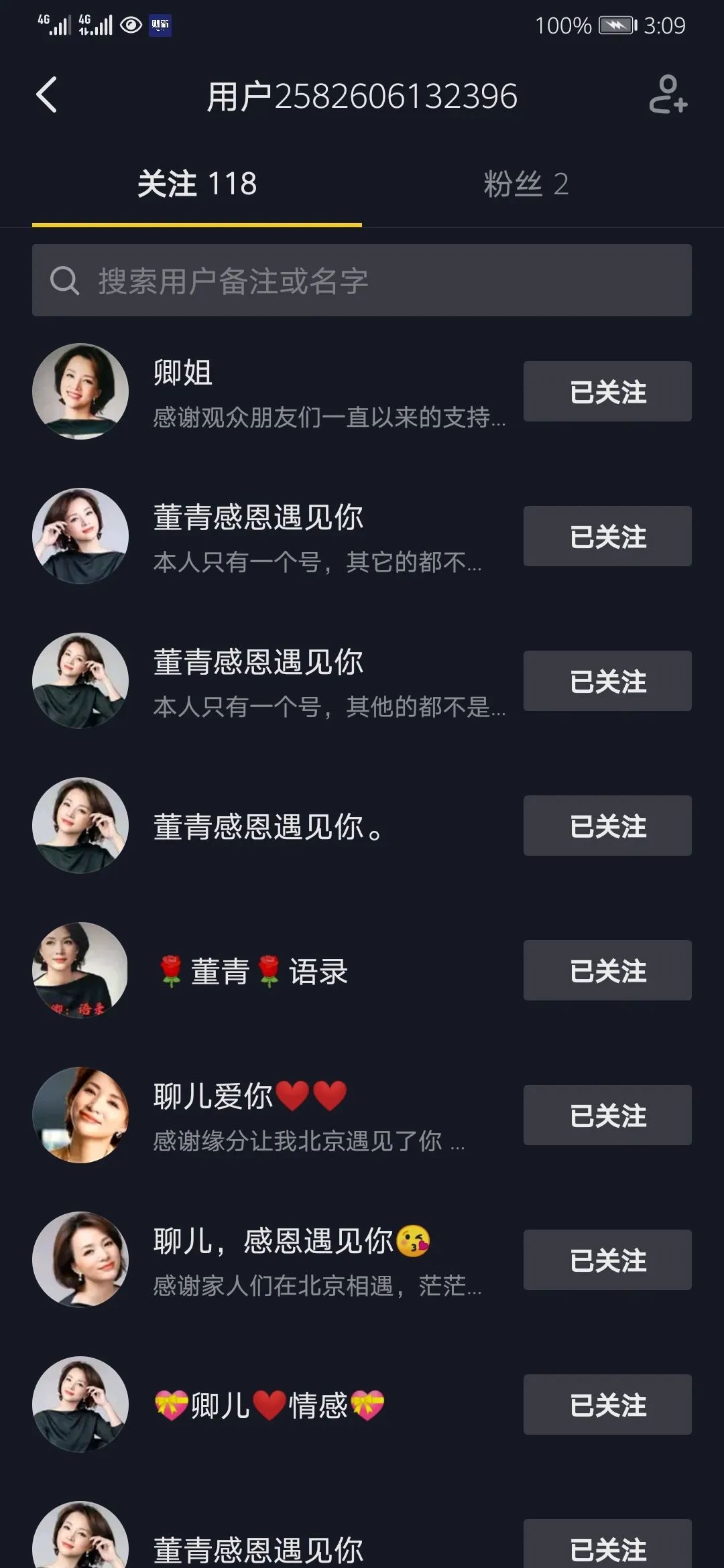Unfollow 聊儿爱你 with its 已关注 button
The image size is (724, 1568).
(607, 1116)
